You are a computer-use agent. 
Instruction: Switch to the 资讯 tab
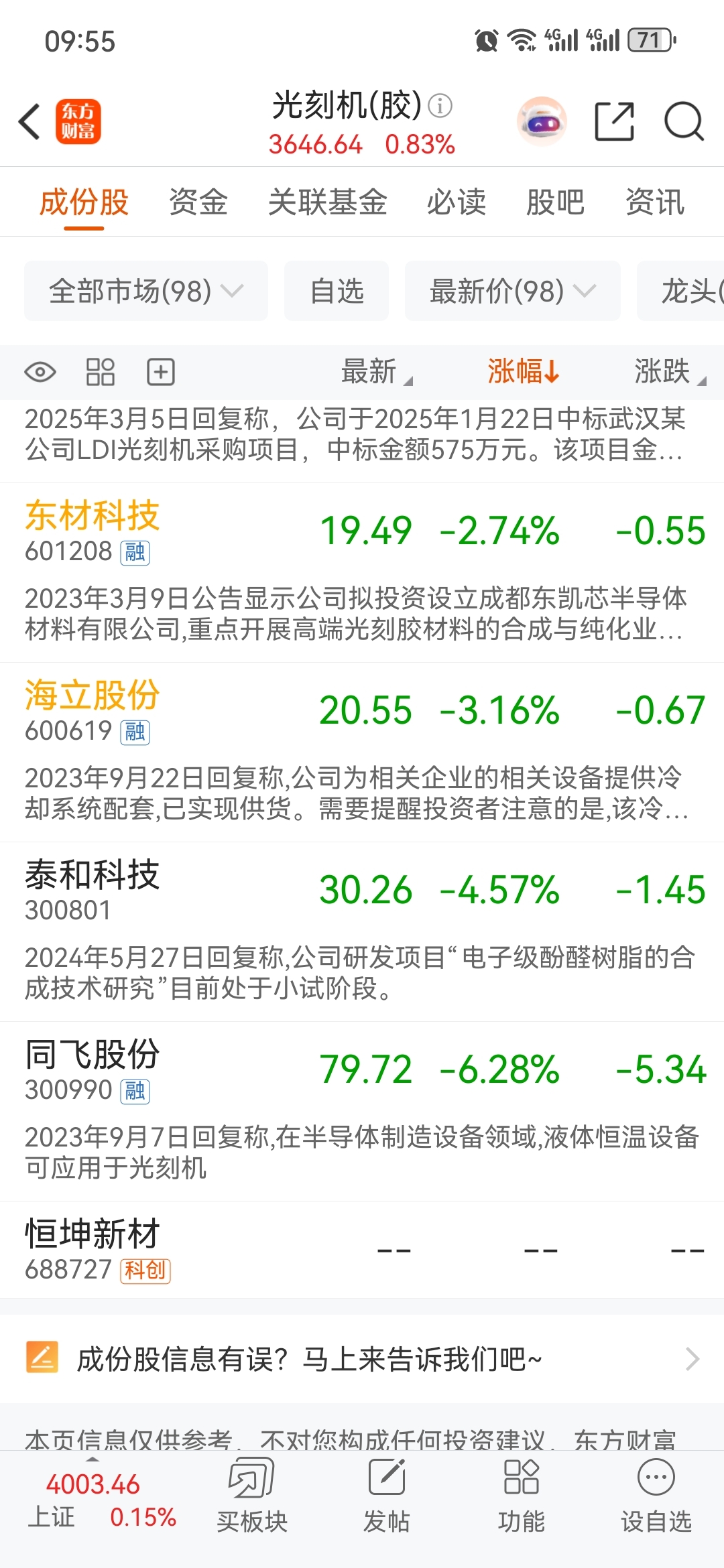654,202
